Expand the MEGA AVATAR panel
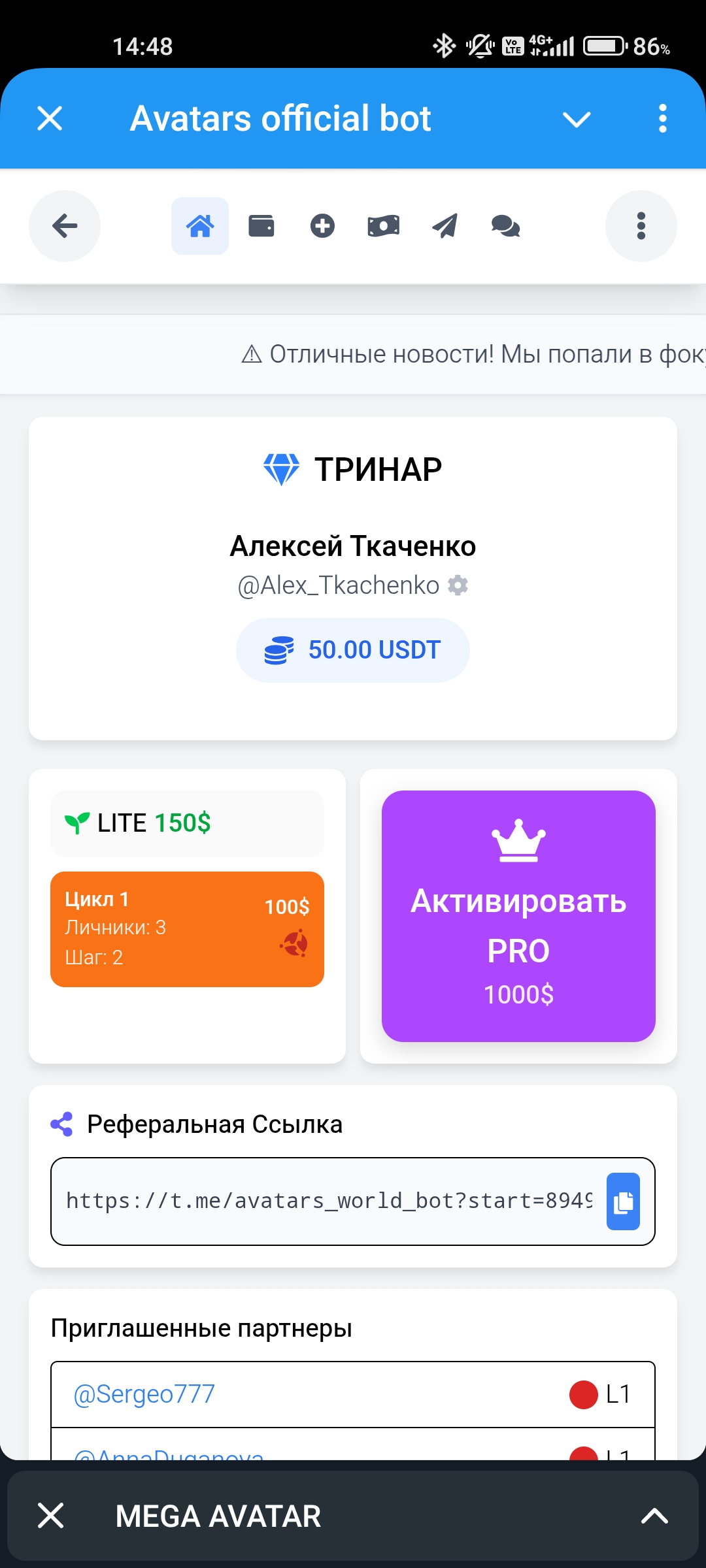Viewport: 706px width, 1568px height. tap(654, 1516)
